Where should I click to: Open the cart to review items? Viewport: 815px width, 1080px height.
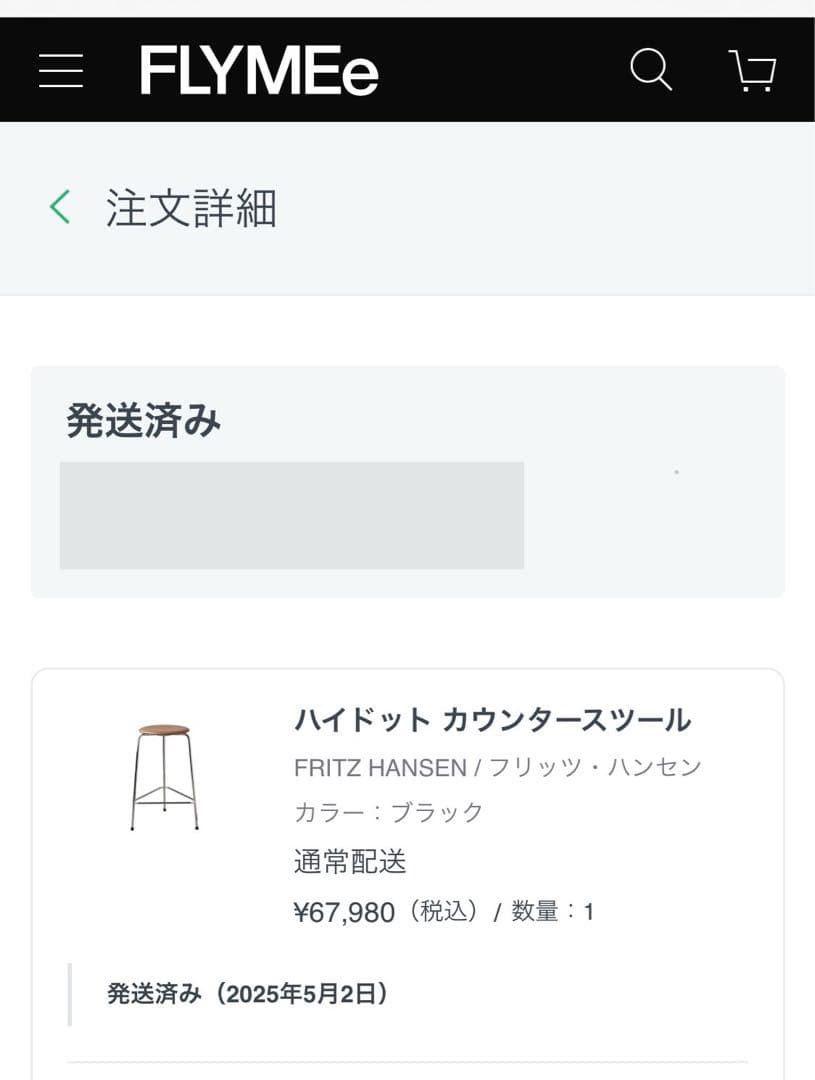(x=751, y=70)
